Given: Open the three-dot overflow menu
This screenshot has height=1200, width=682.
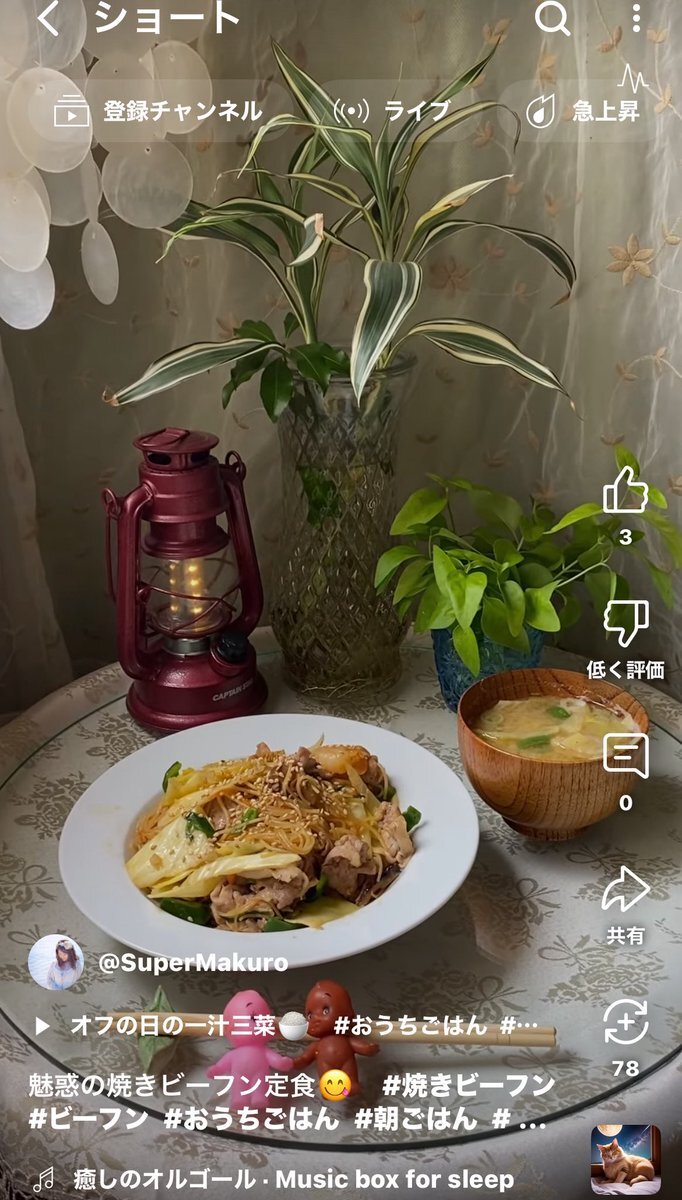Looking at the screenshot, I should [636, 18].
